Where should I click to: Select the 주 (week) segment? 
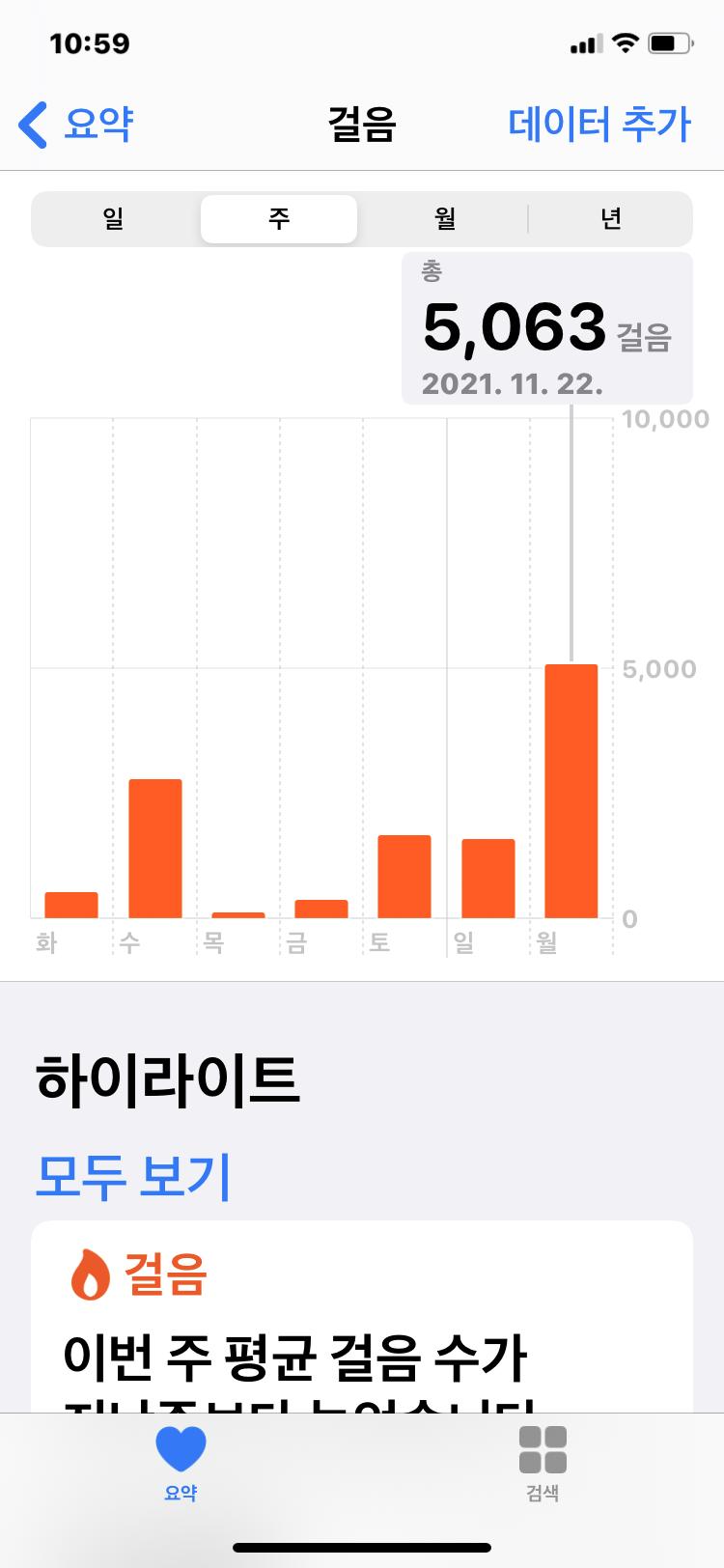click(279, 219)
